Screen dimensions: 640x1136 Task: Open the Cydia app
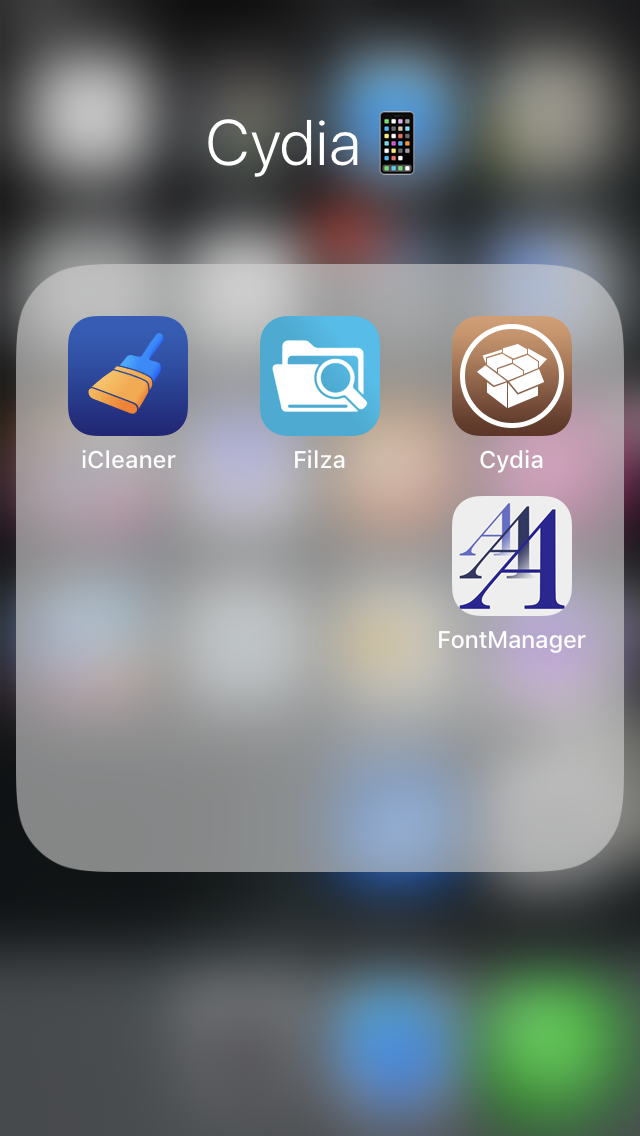tap(512, 376)
